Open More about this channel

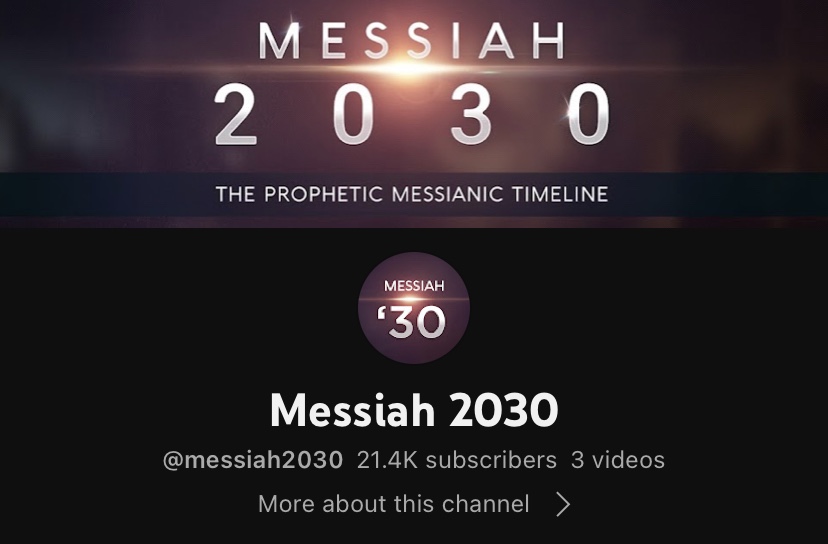(413, 503)
